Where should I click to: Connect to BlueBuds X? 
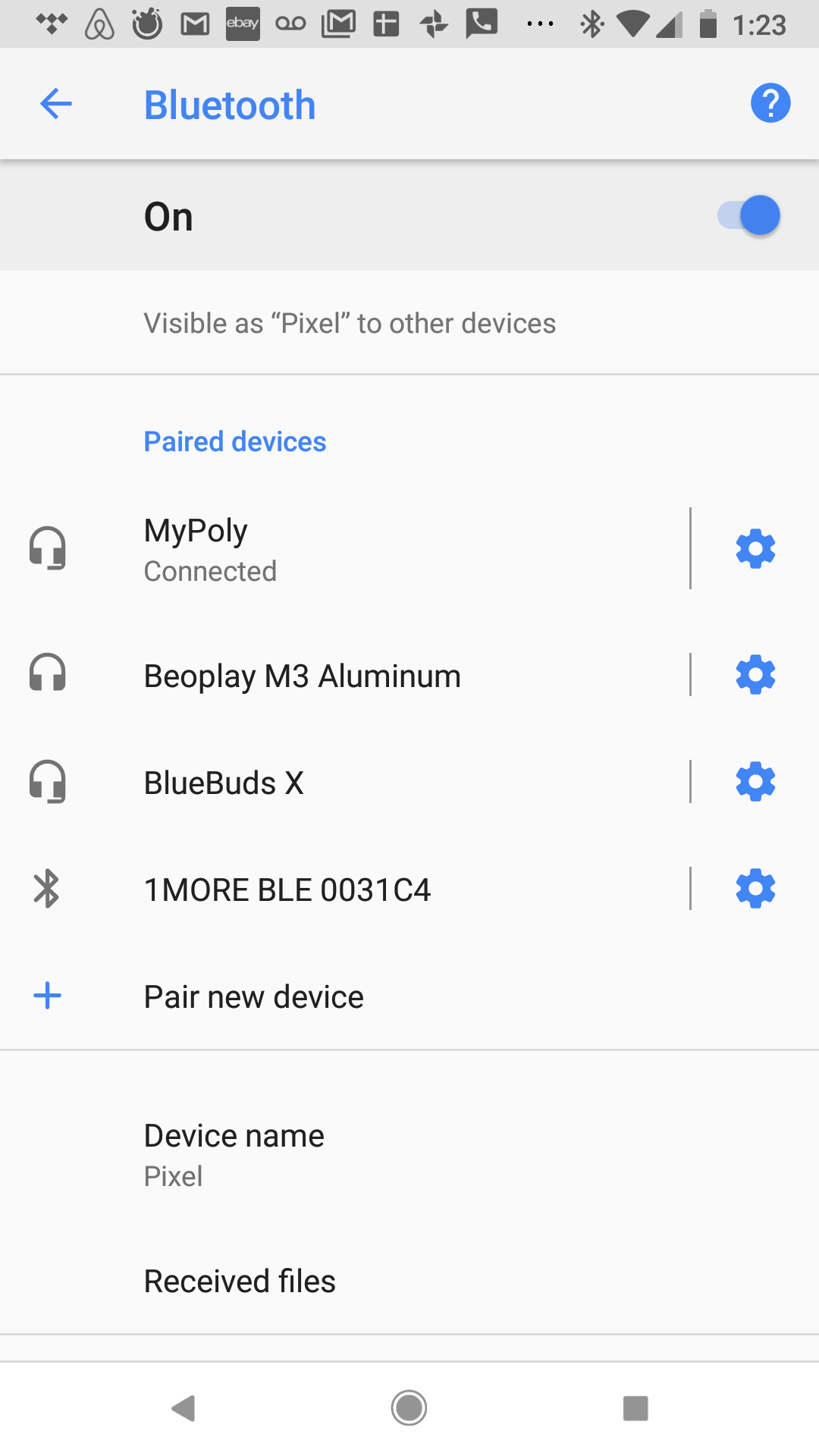point(341,783)
